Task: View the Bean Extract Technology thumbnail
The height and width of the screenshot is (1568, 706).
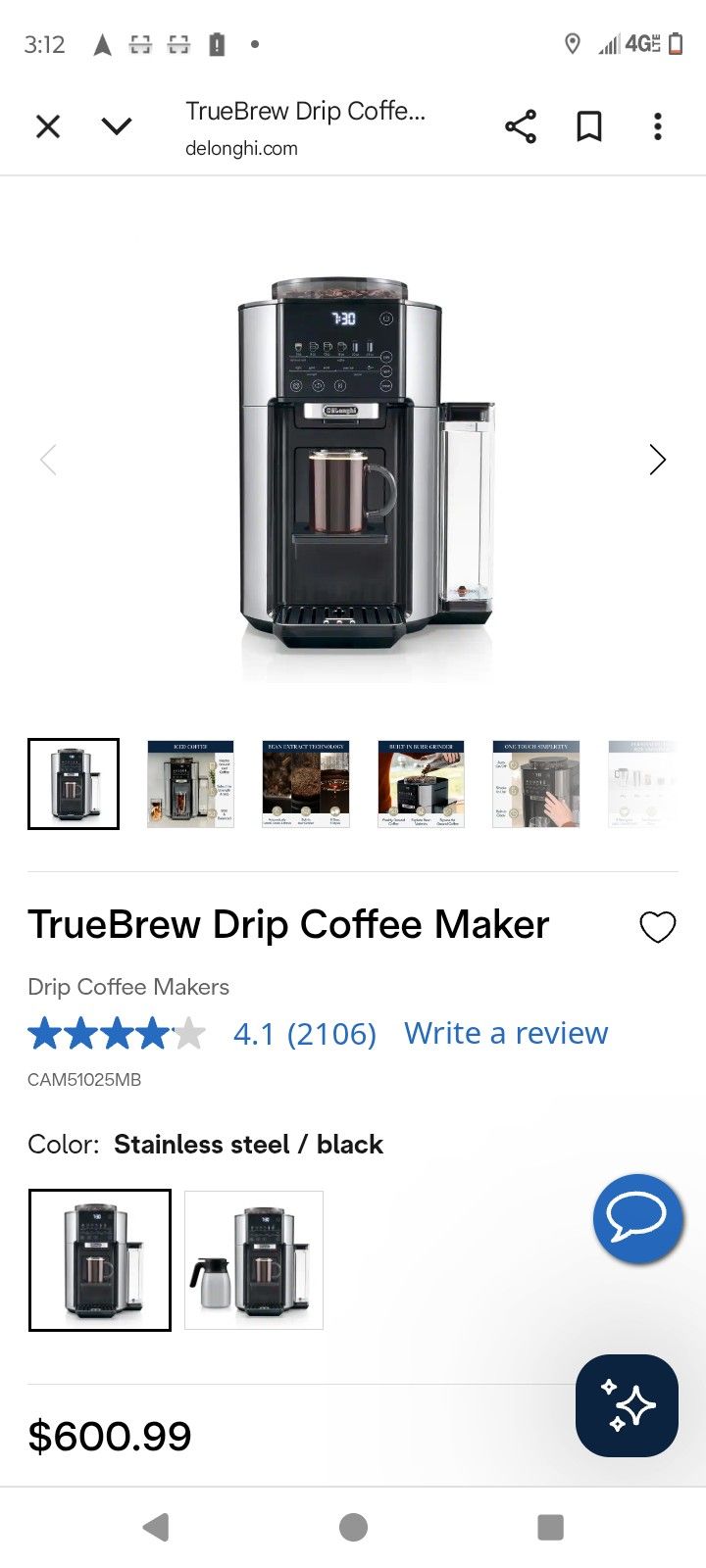Action: tap(306, 784)
